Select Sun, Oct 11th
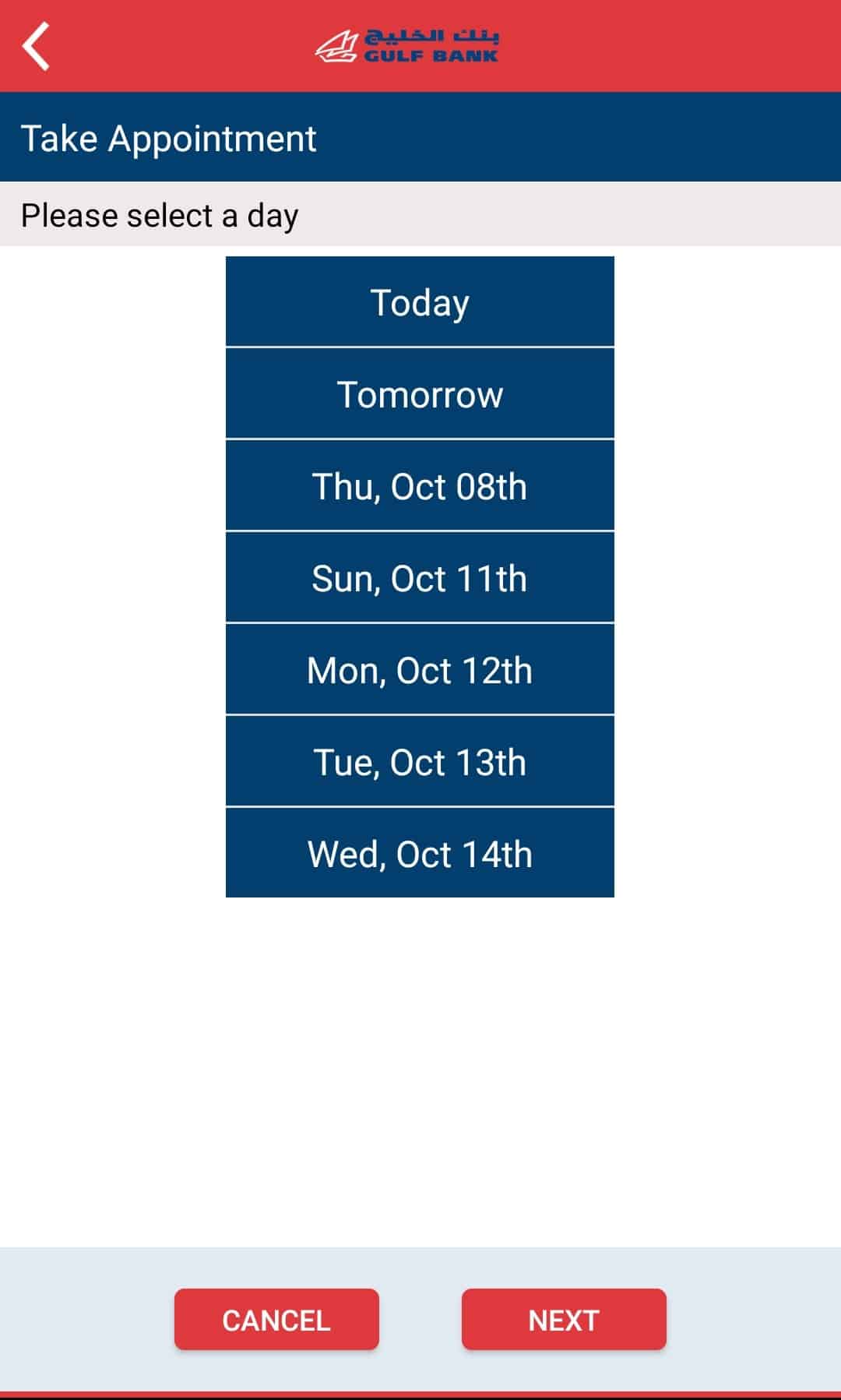Viewport: 841px width, 1400px height. click(x=420, y=578)
